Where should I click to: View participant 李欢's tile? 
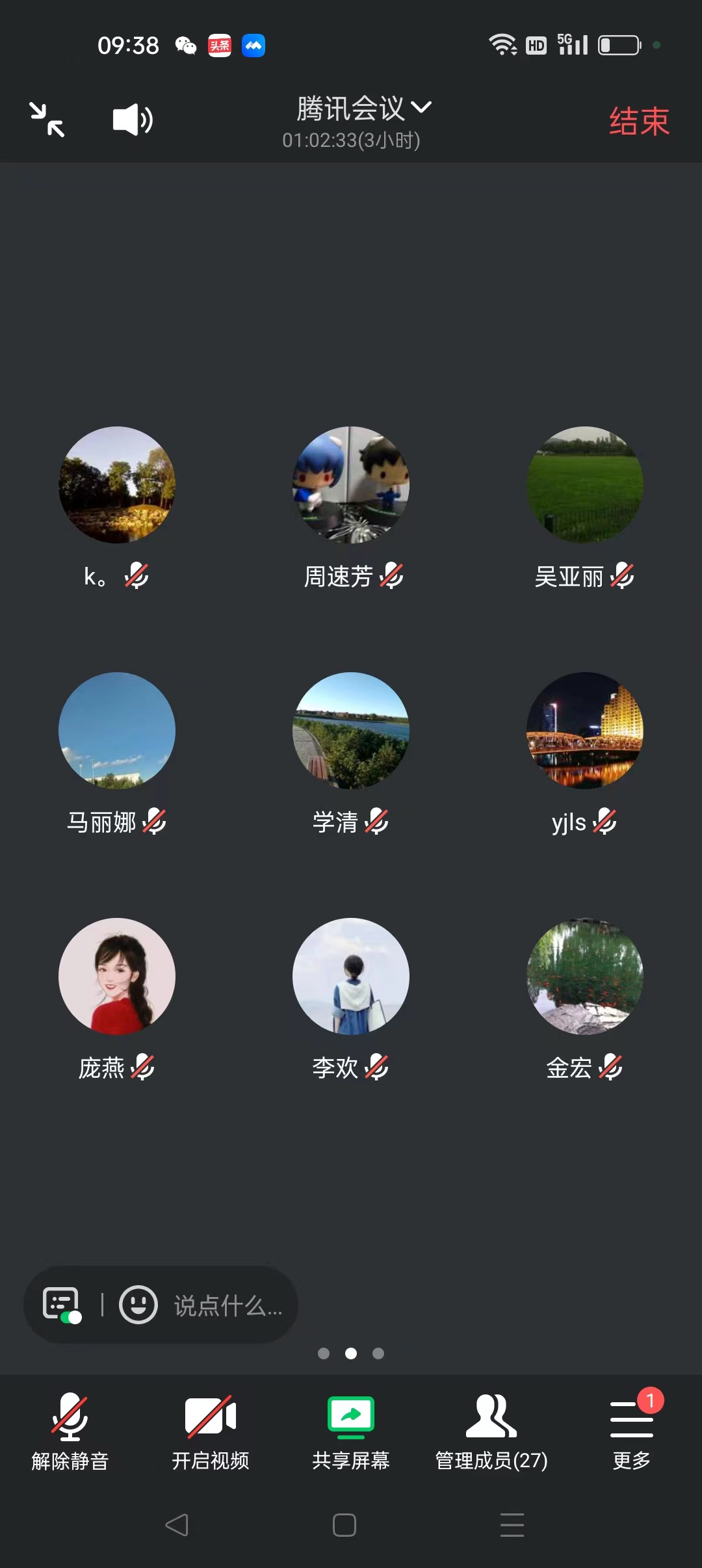pos(351,976)
